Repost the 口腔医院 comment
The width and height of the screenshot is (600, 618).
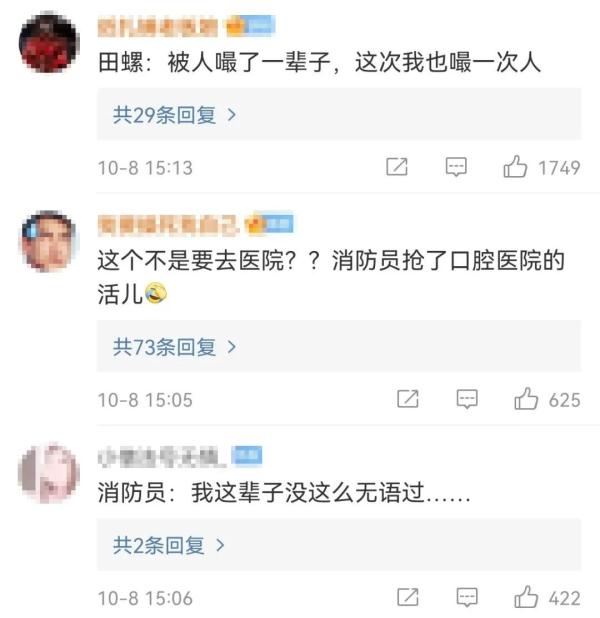point(408,399)
